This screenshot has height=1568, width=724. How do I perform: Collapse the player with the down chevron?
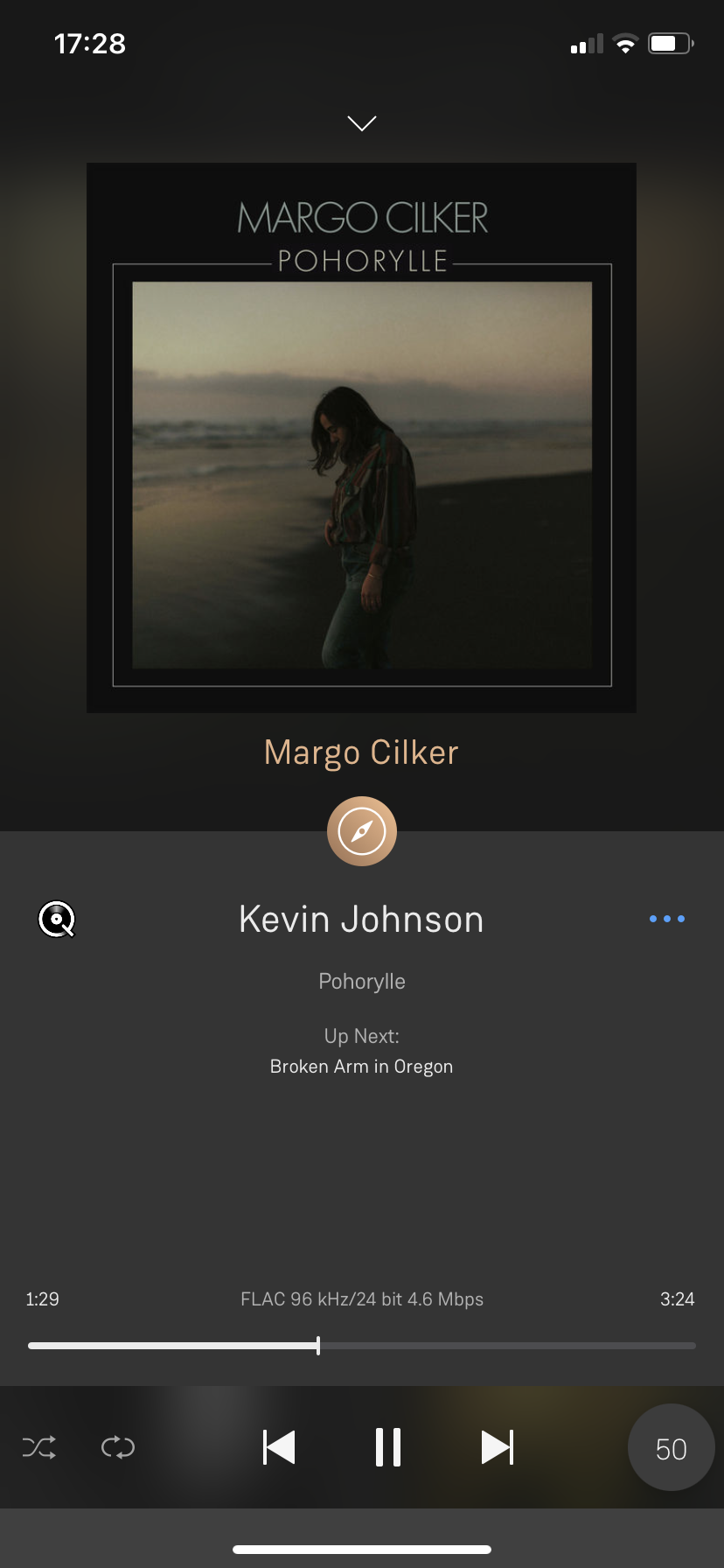click(361, 123)
